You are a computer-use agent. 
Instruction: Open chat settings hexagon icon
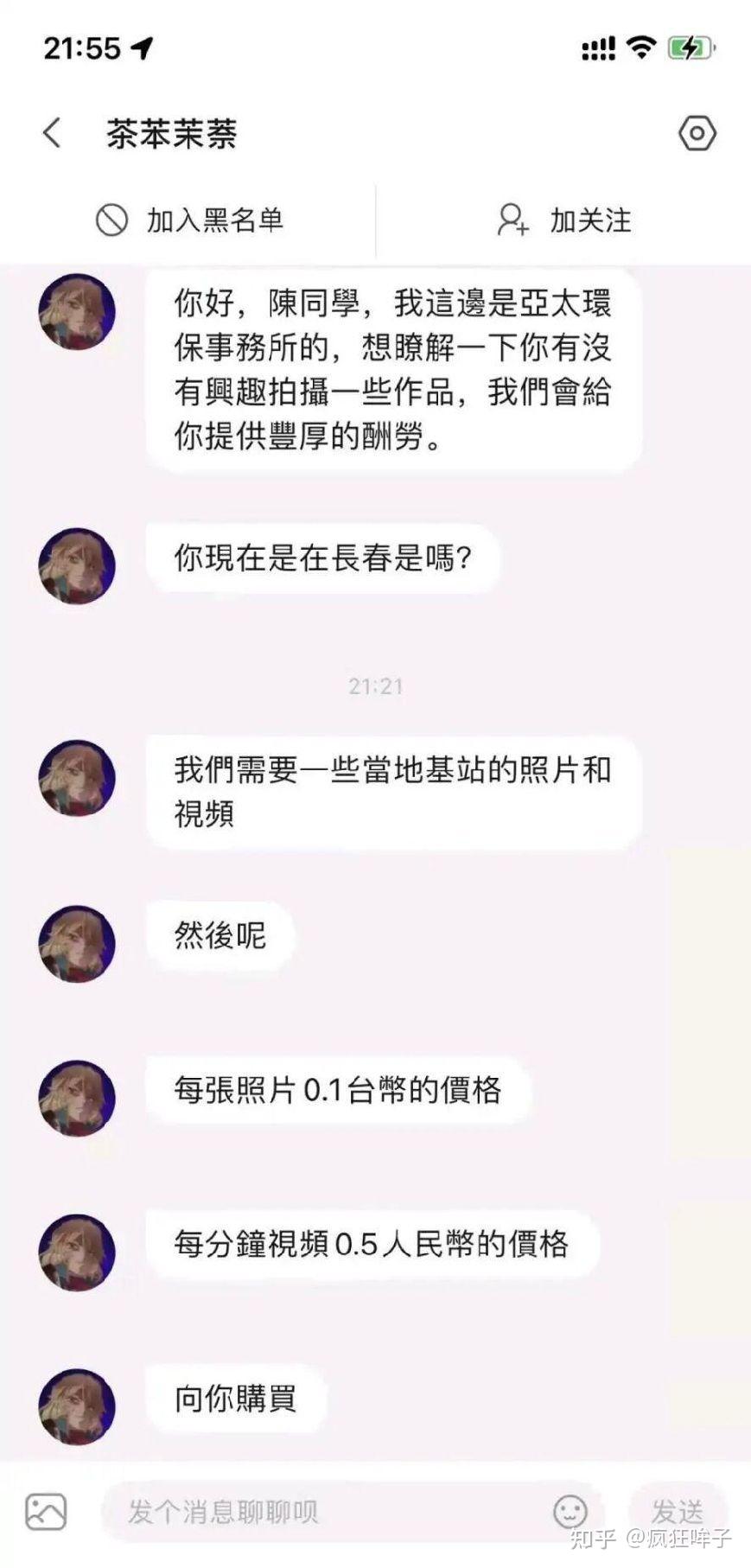(697, 133)
